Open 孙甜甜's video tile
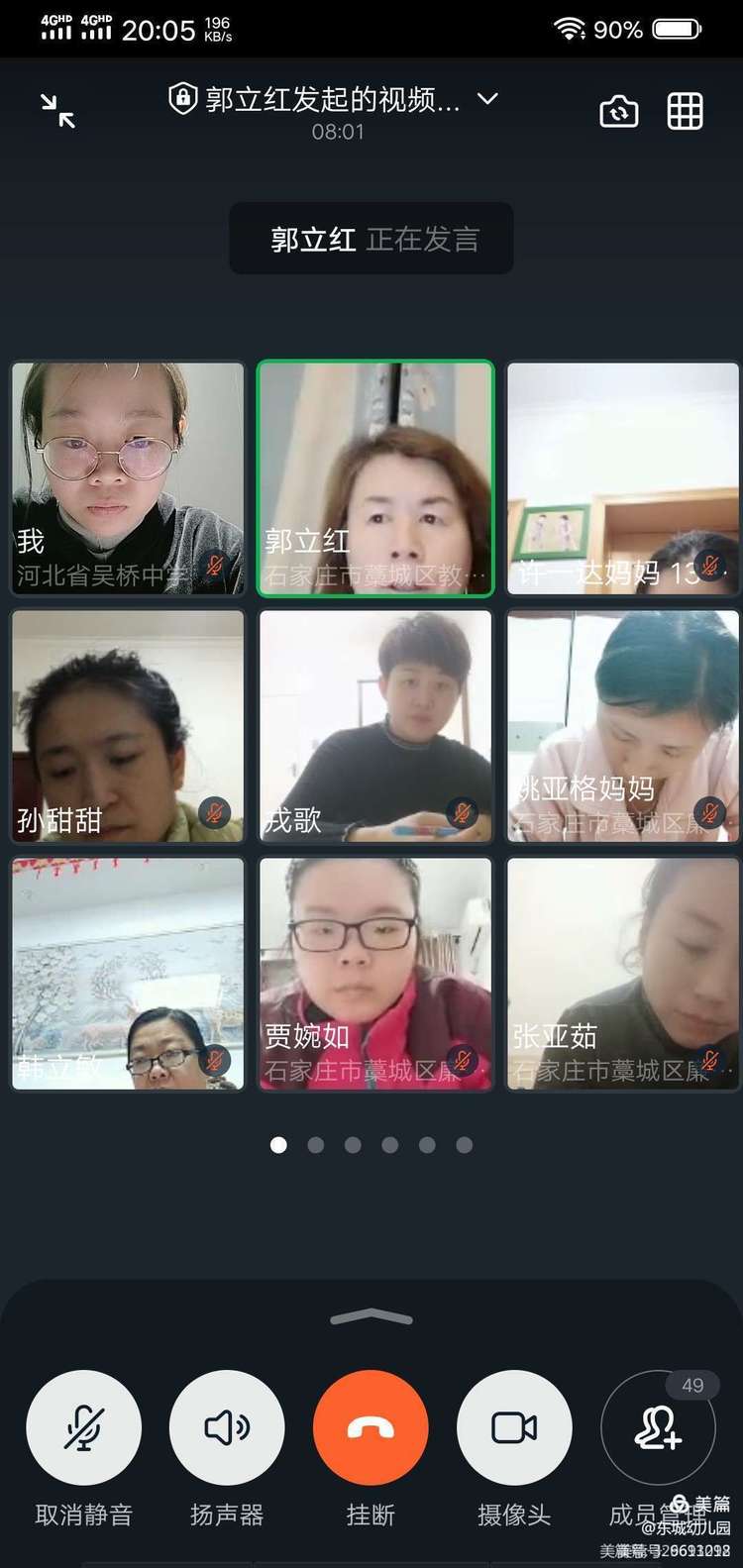 click(128, 726)
